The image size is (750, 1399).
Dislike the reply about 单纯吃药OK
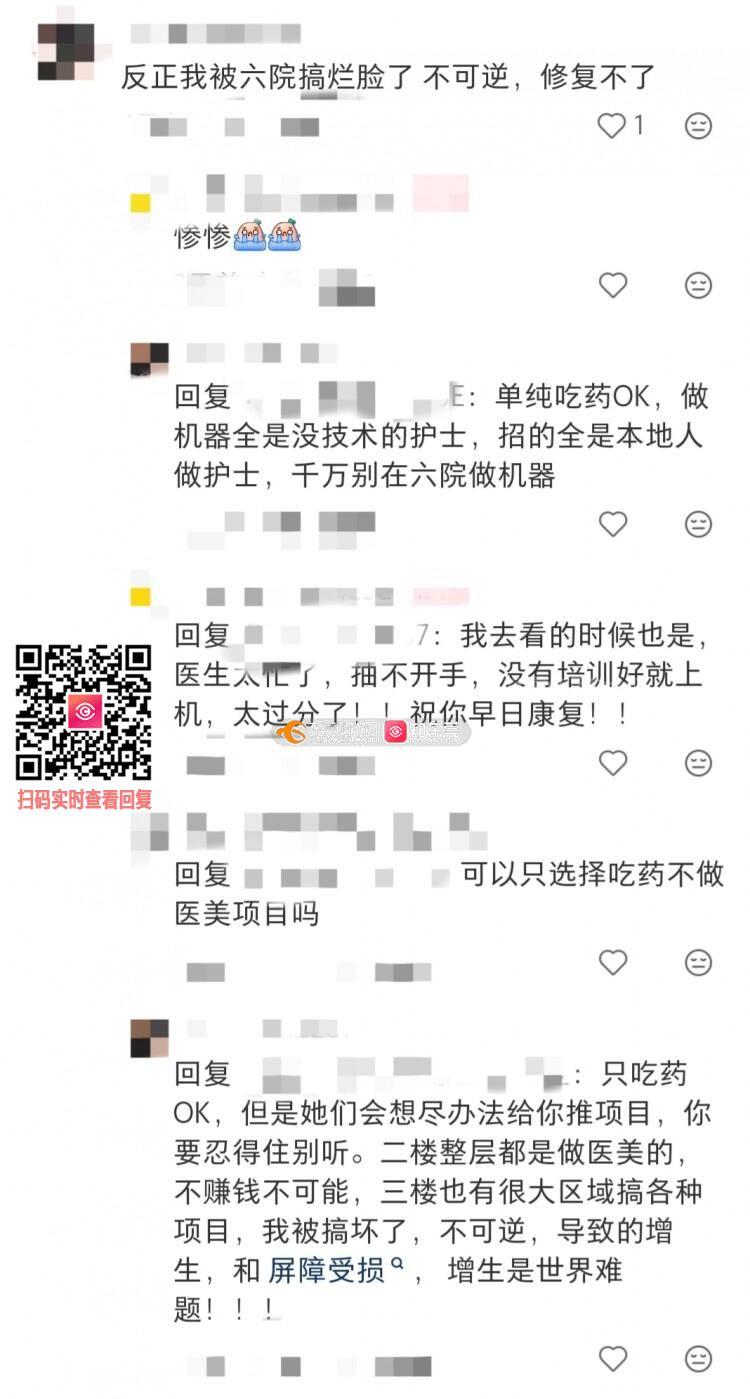(698, 523)
